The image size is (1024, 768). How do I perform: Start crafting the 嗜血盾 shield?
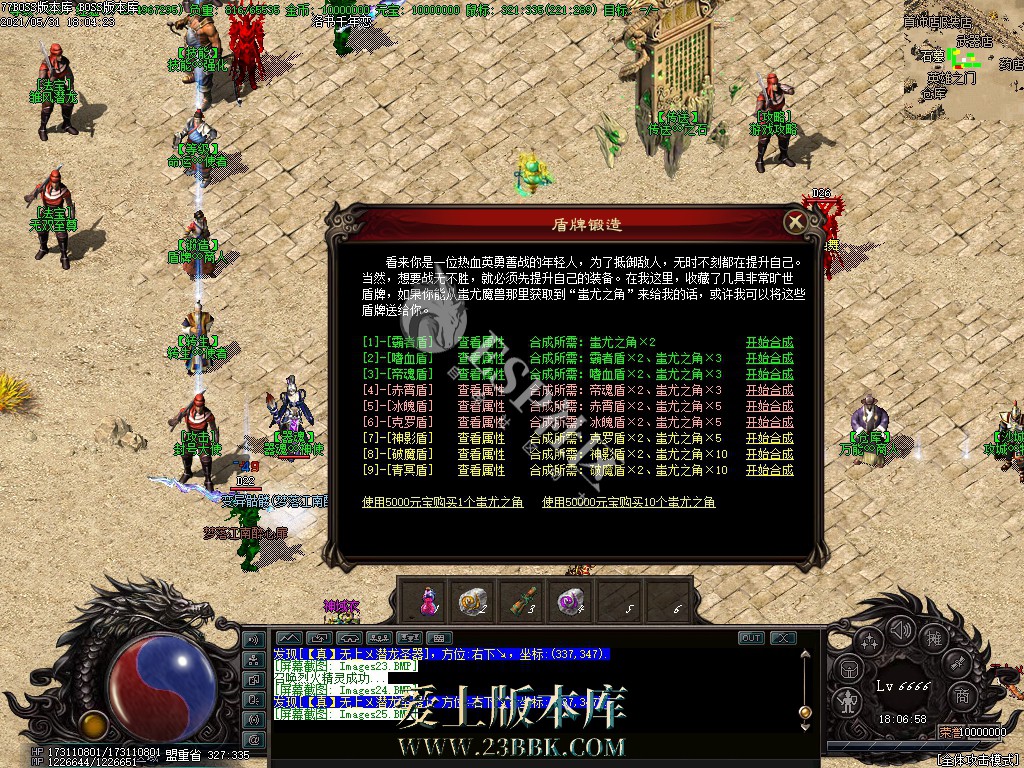[x=769, y=358]
